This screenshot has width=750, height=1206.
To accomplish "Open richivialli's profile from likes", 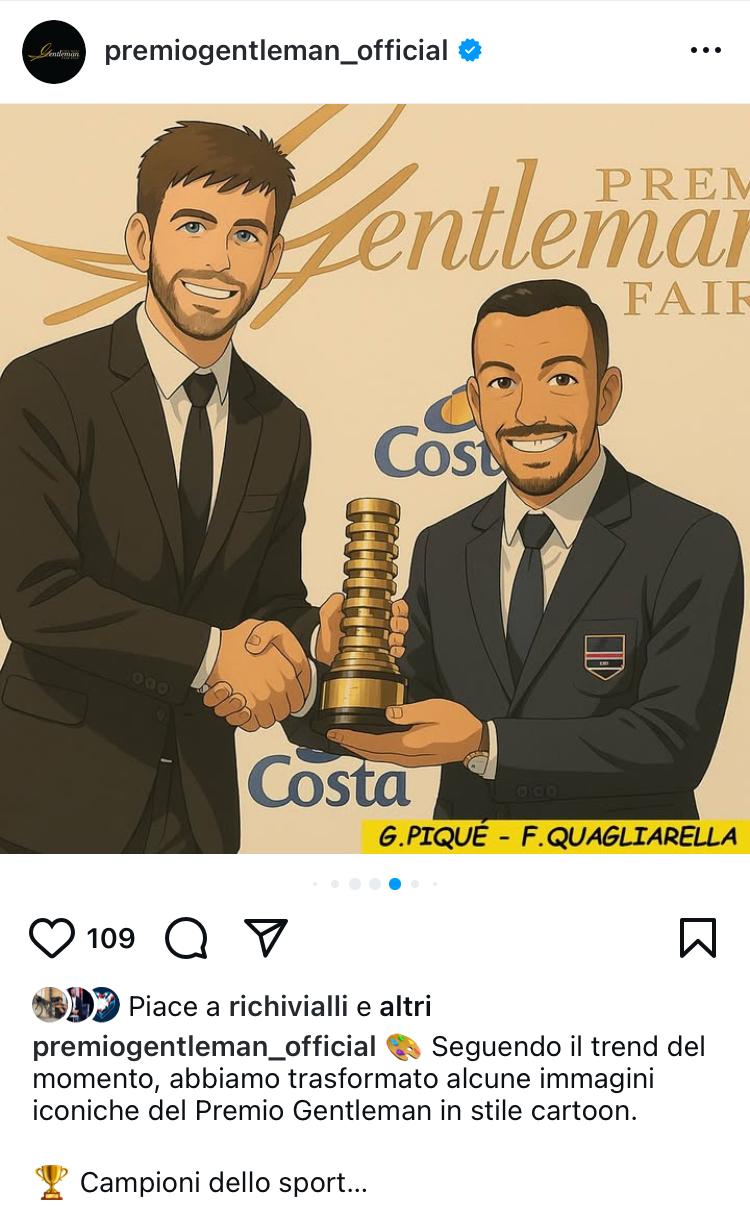I will pos(288,1005).
